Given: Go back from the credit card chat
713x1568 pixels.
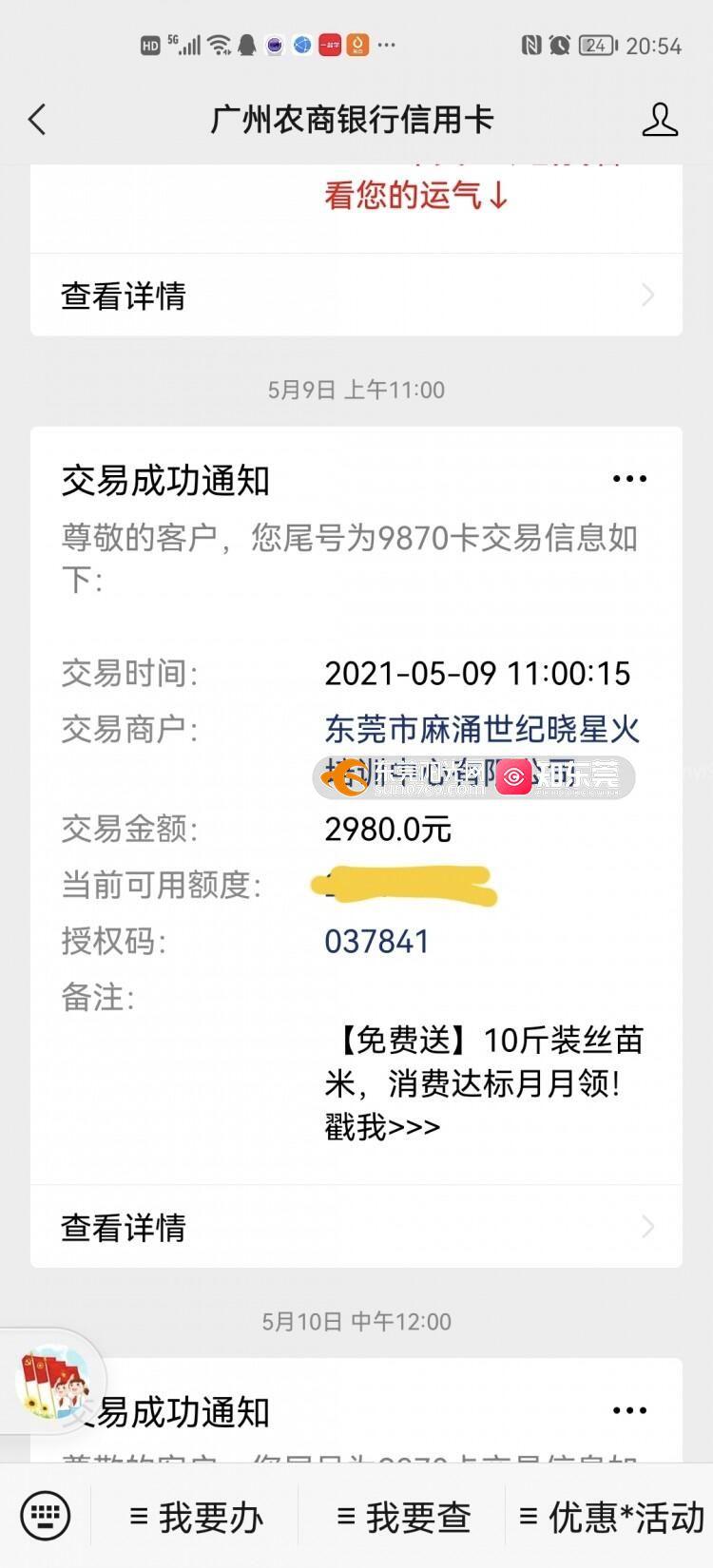Looking at the screenshot, I should [x=38, y=120].
